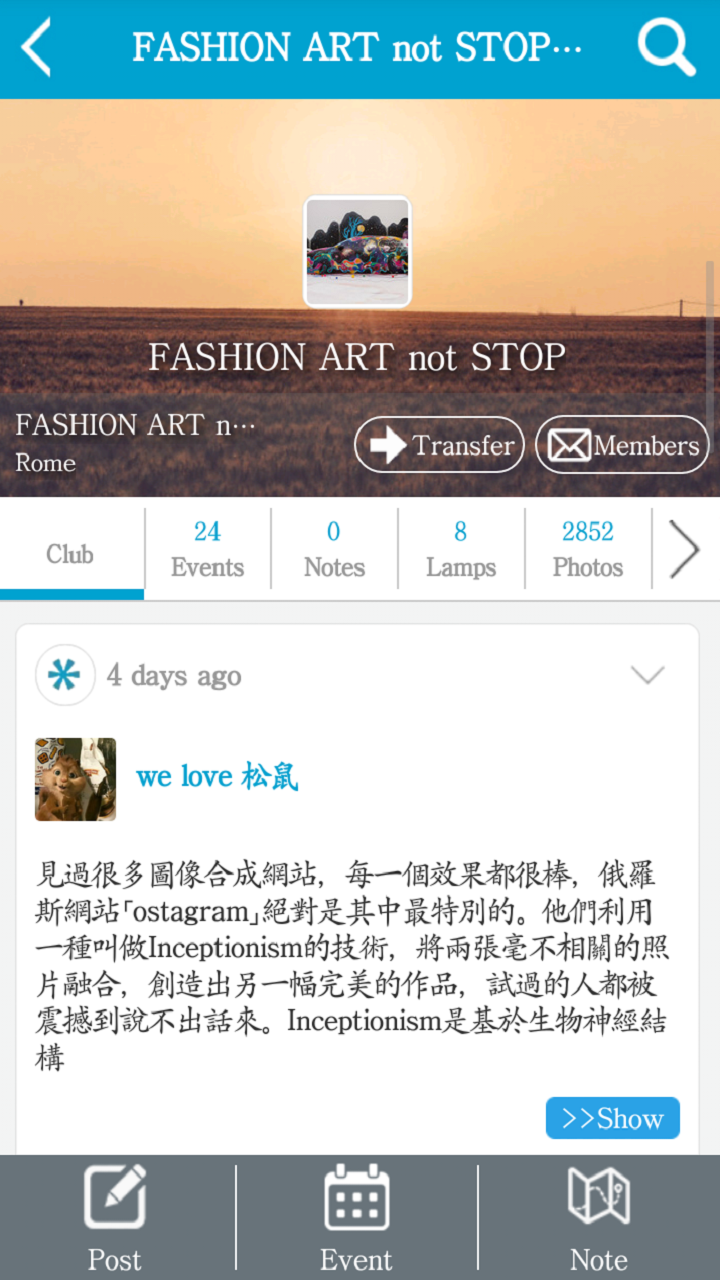Open the we love 松鼠 profile

[217, 777]
